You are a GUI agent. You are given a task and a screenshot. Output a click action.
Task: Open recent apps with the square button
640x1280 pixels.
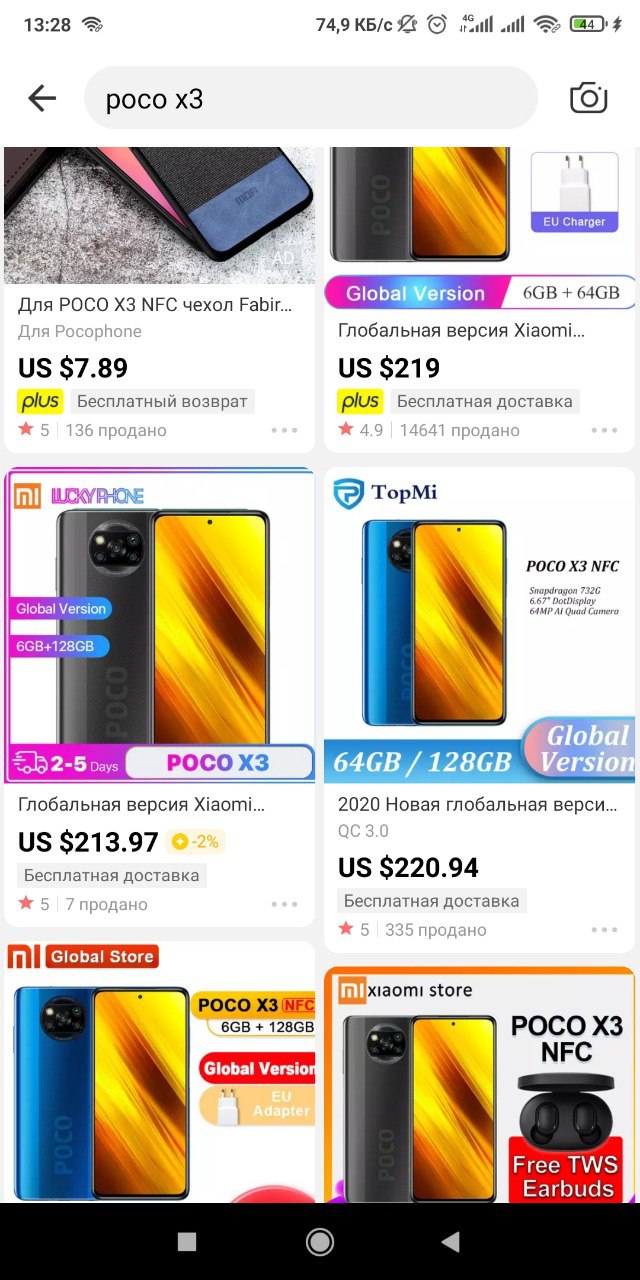tap(187, 1242)
